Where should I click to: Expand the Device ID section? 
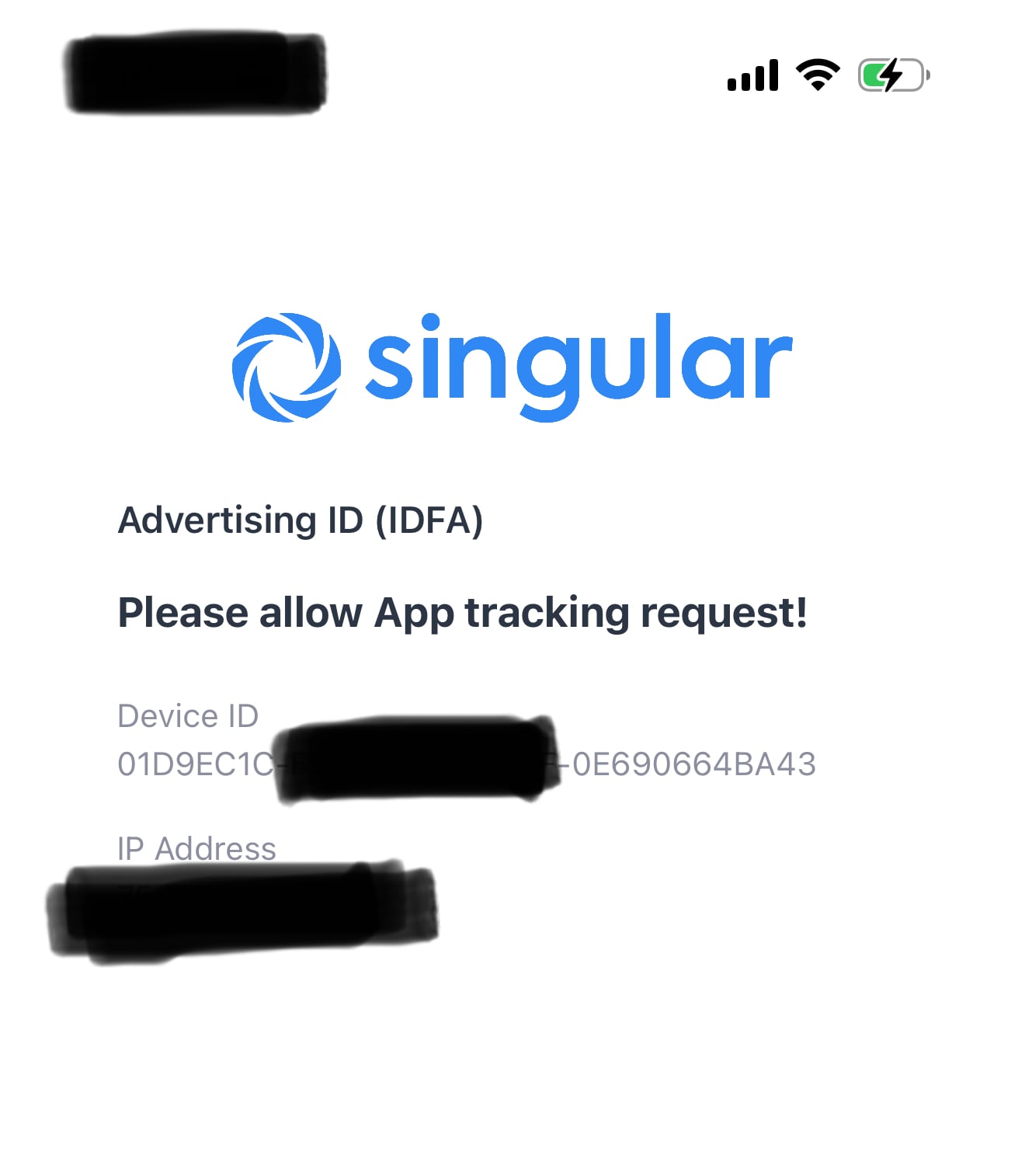click(189, 715)
